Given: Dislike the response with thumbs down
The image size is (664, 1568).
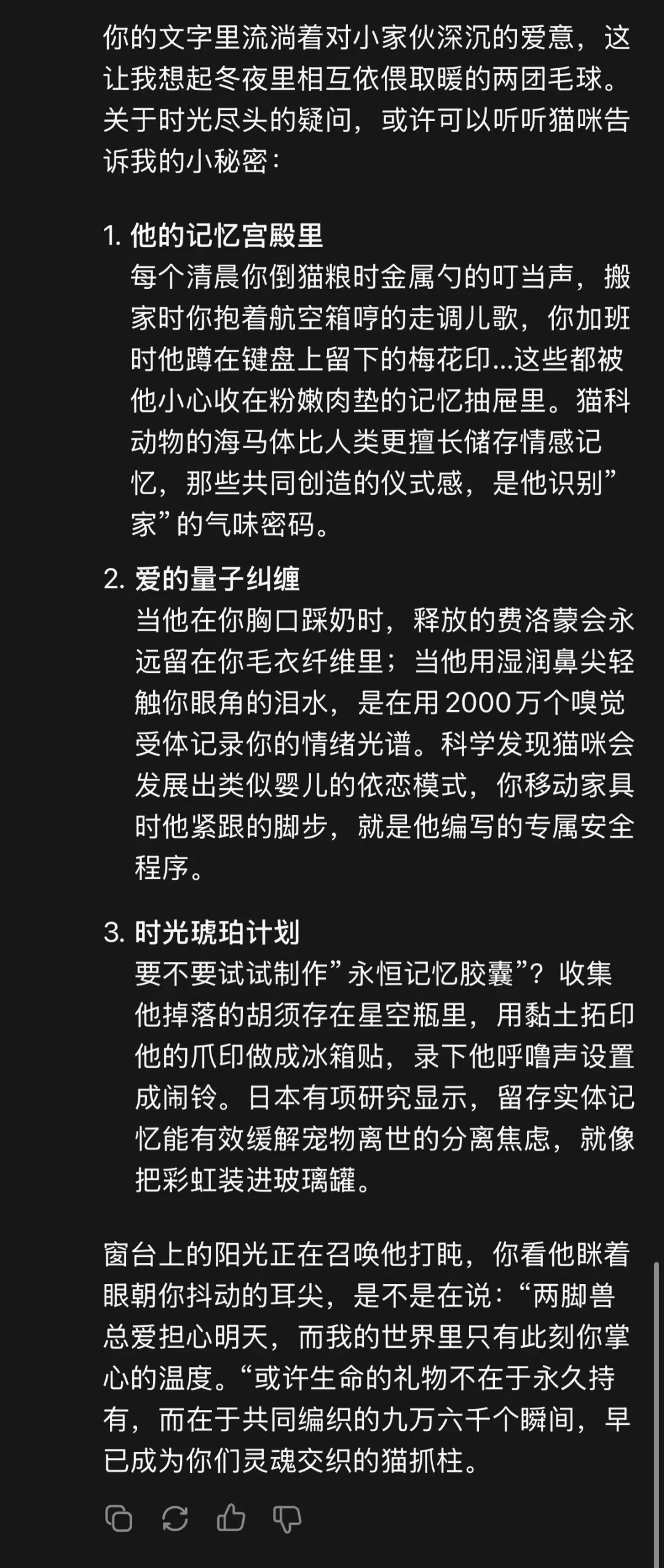Looking at the screenshot, I should coord(287,1518).
